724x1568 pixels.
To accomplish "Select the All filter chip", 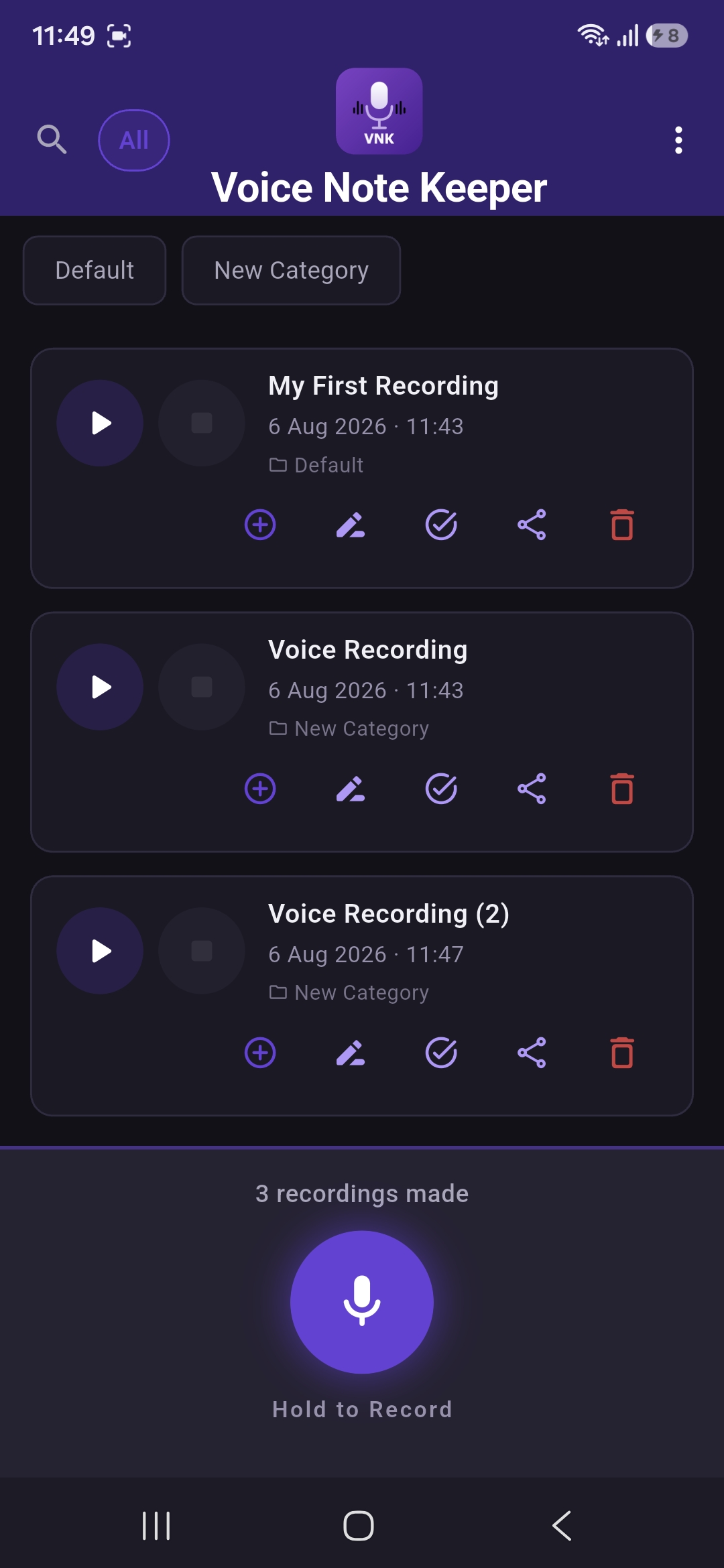I will tap(134, 140).
